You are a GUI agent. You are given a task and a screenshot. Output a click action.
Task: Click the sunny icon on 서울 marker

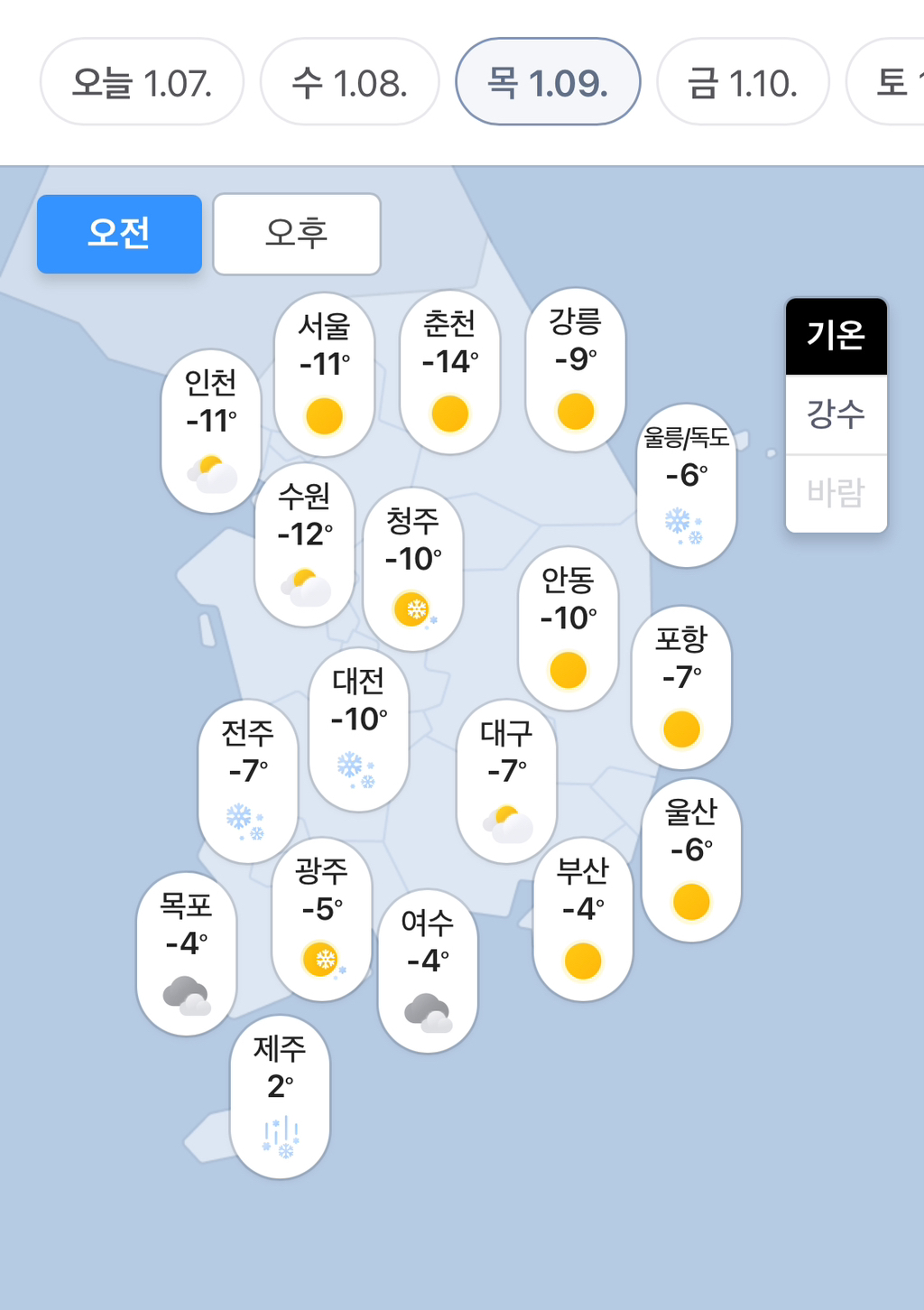click(x=323, y=416)
